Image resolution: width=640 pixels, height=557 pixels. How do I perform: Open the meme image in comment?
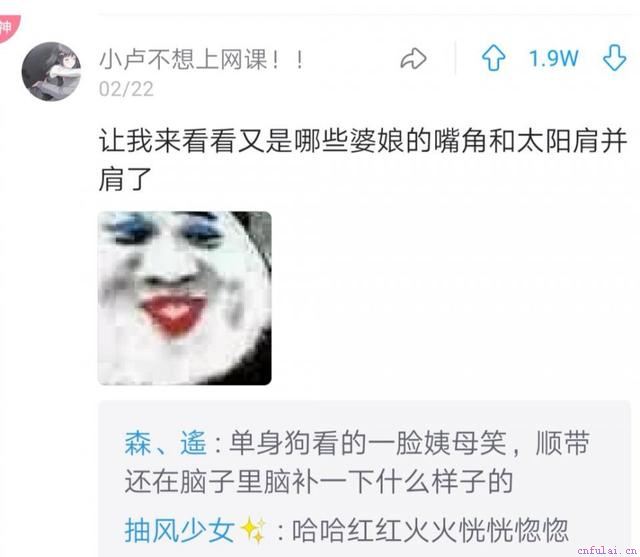pos(184,298)
